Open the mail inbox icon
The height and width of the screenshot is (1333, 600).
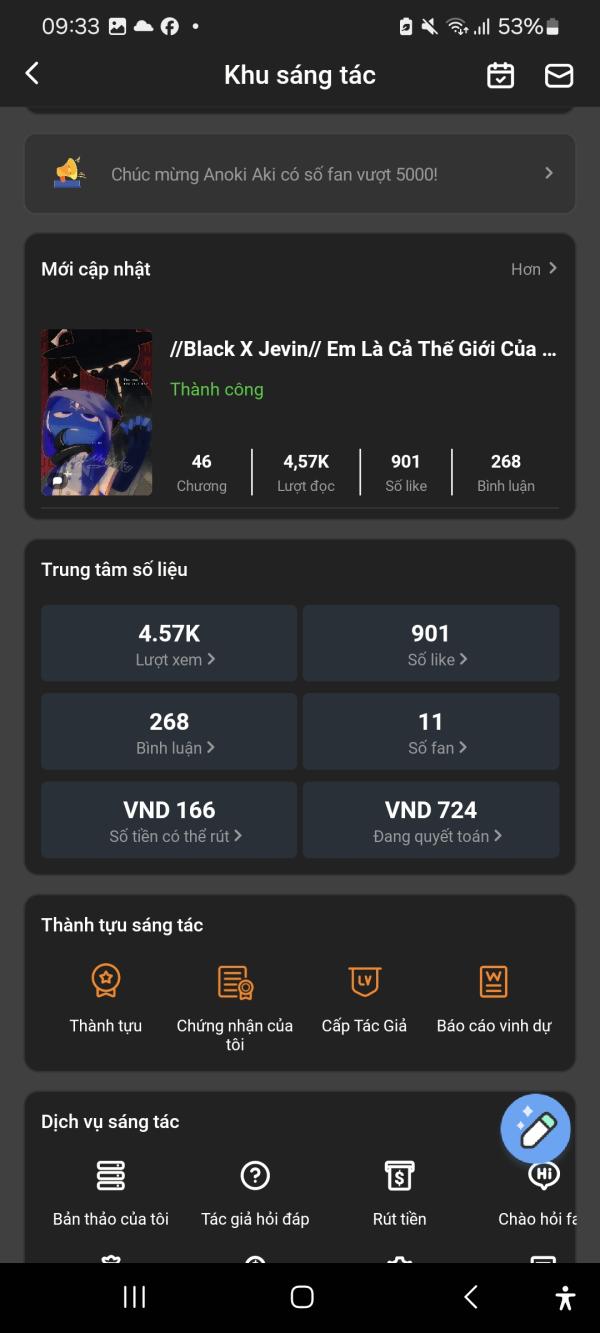558,75
